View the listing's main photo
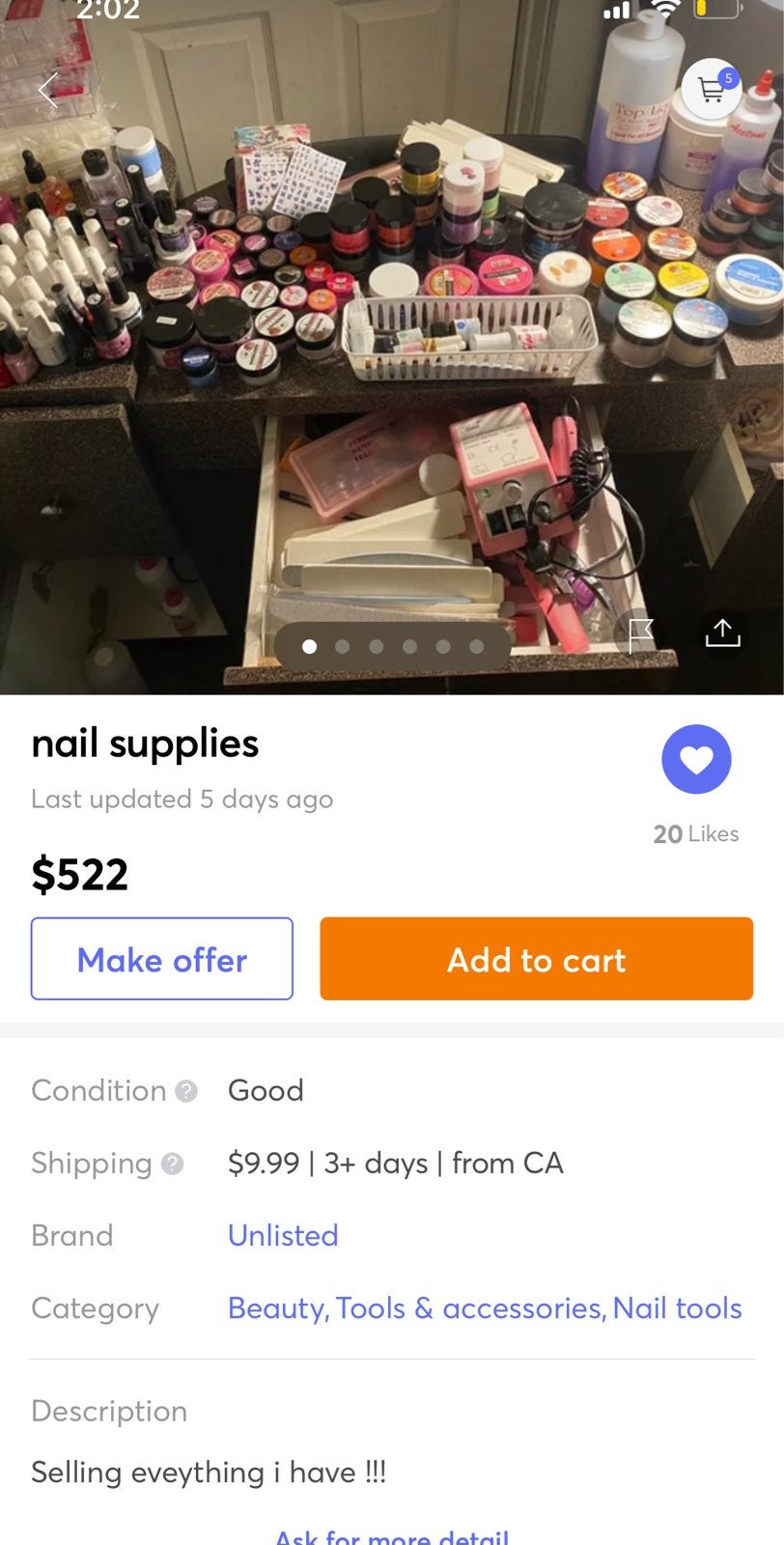Image resolution: width=784 pixels, height=1545 pixels. (392, 348)
